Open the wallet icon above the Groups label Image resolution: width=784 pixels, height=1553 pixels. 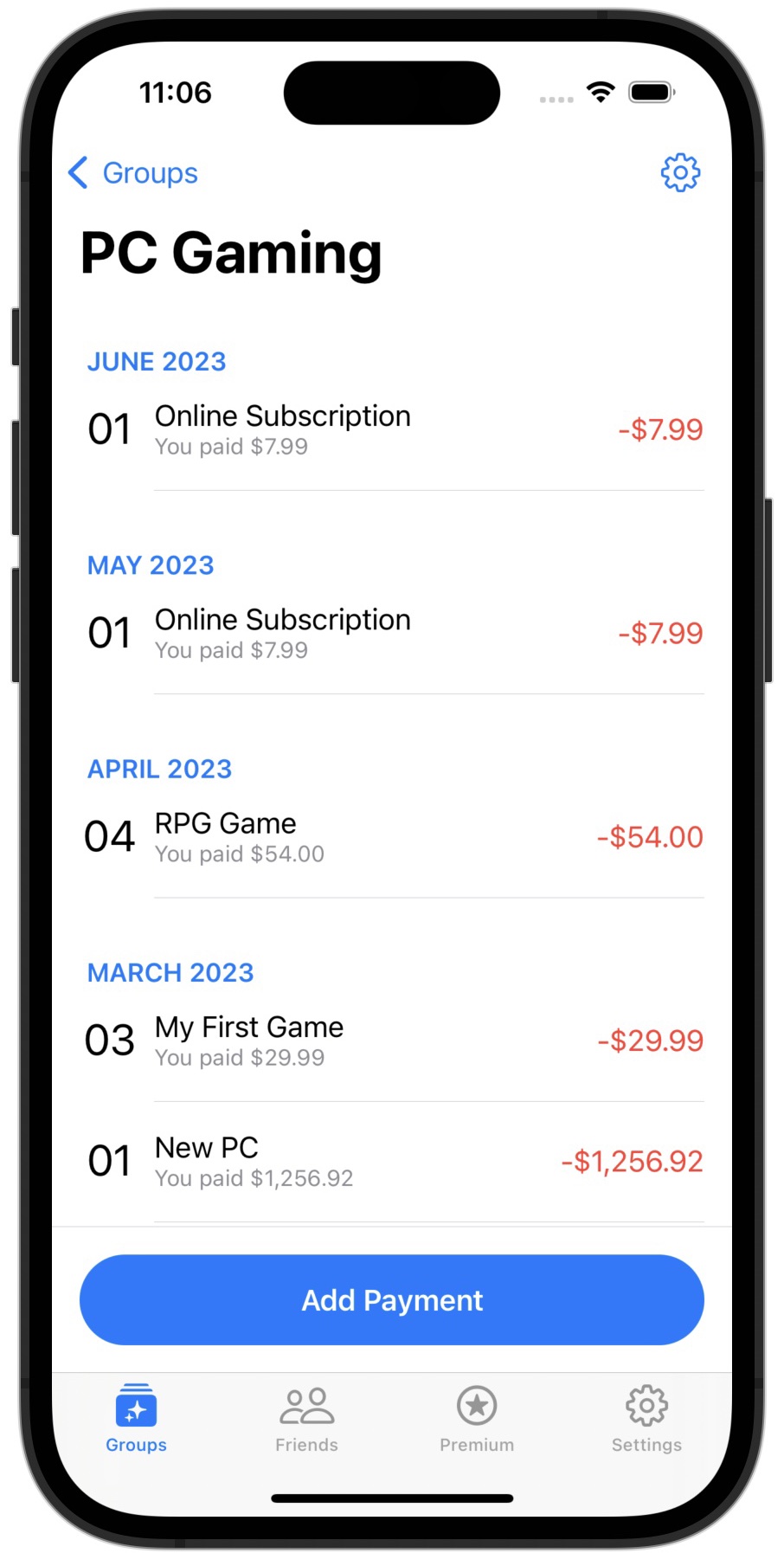click(136, 1407)
